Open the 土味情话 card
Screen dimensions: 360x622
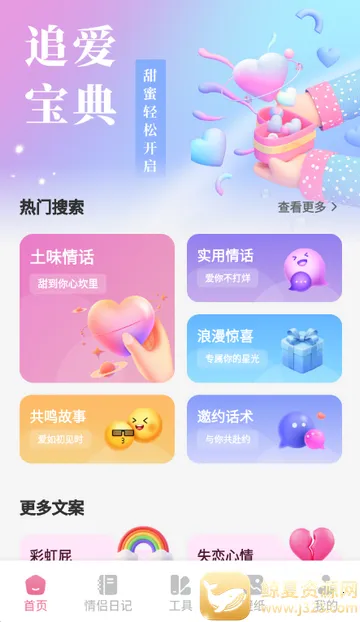[x=97, y=308]
